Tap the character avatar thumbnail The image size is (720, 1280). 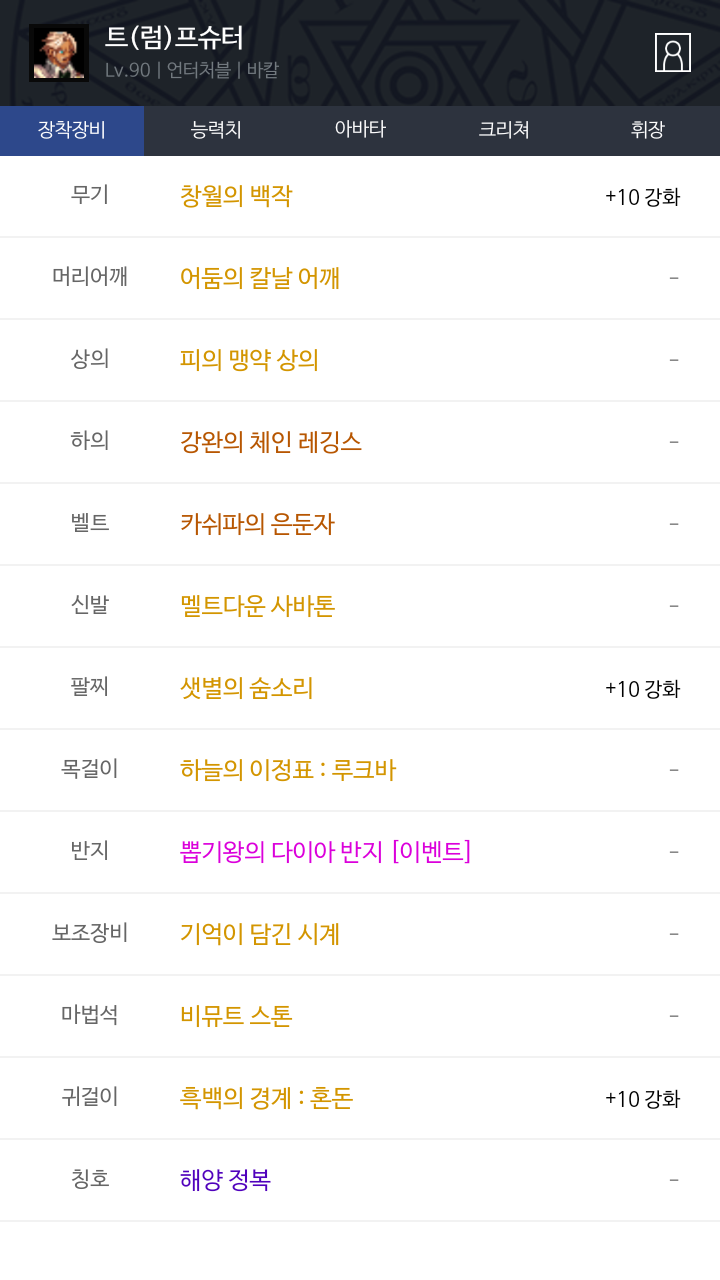click(x=59, y=53)
